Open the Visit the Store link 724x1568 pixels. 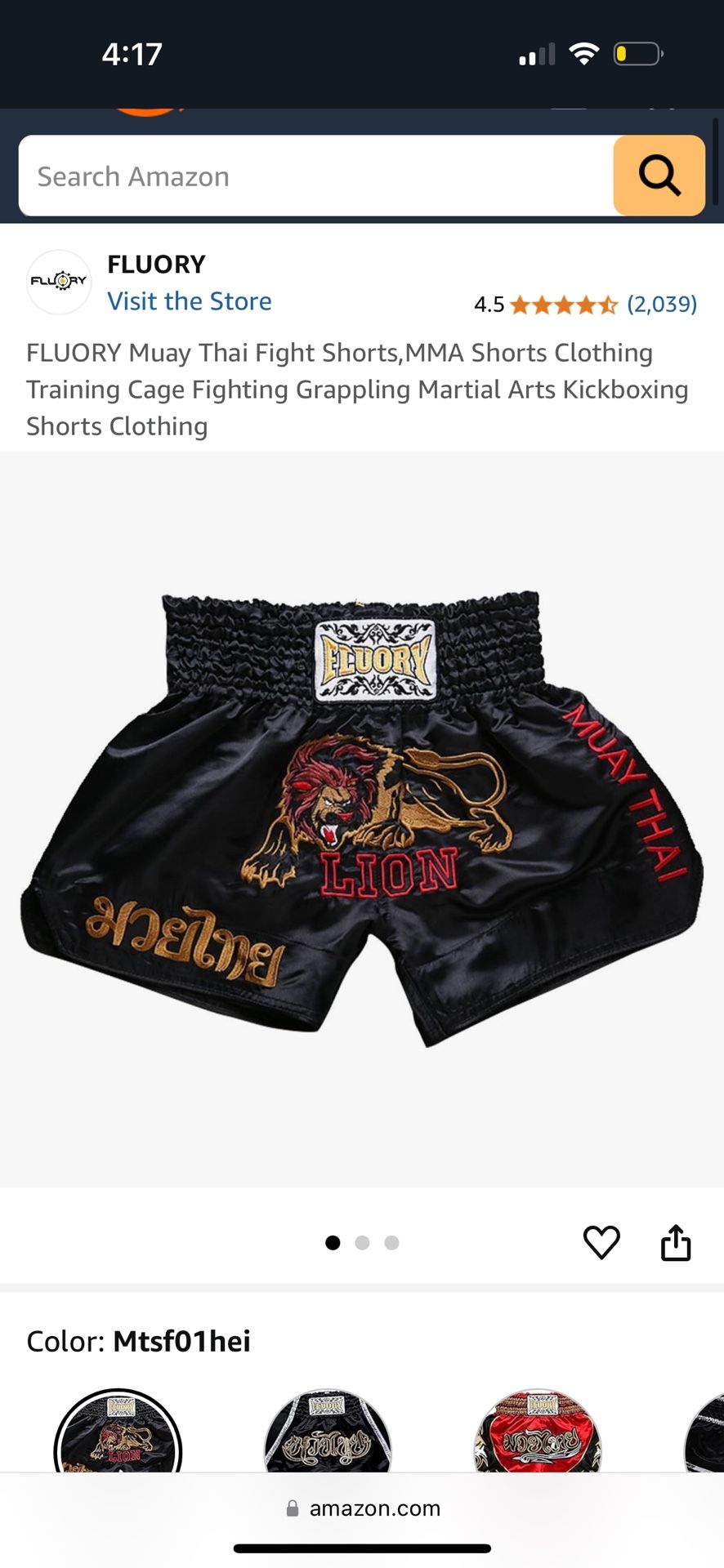(190, 301)
